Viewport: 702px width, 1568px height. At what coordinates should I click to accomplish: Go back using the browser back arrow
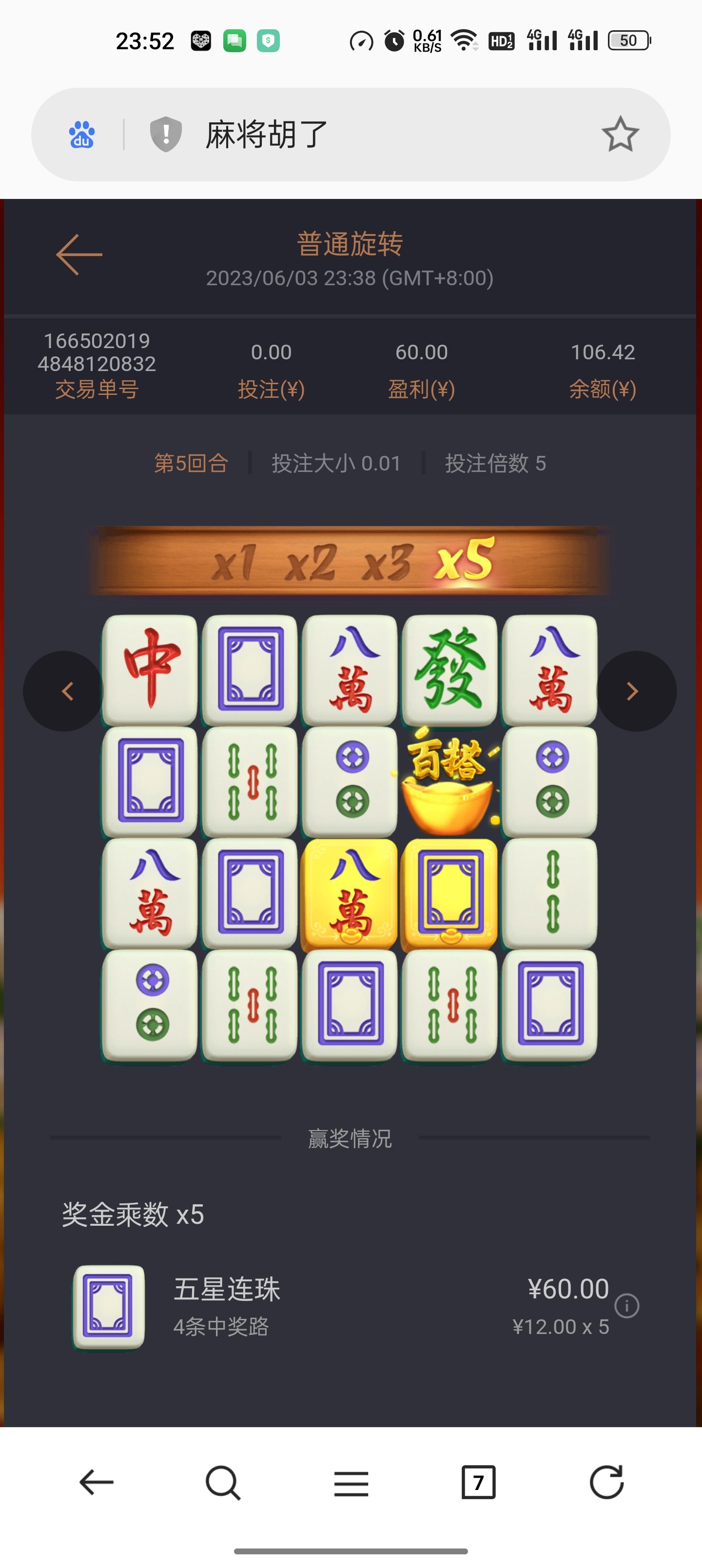96,1482
